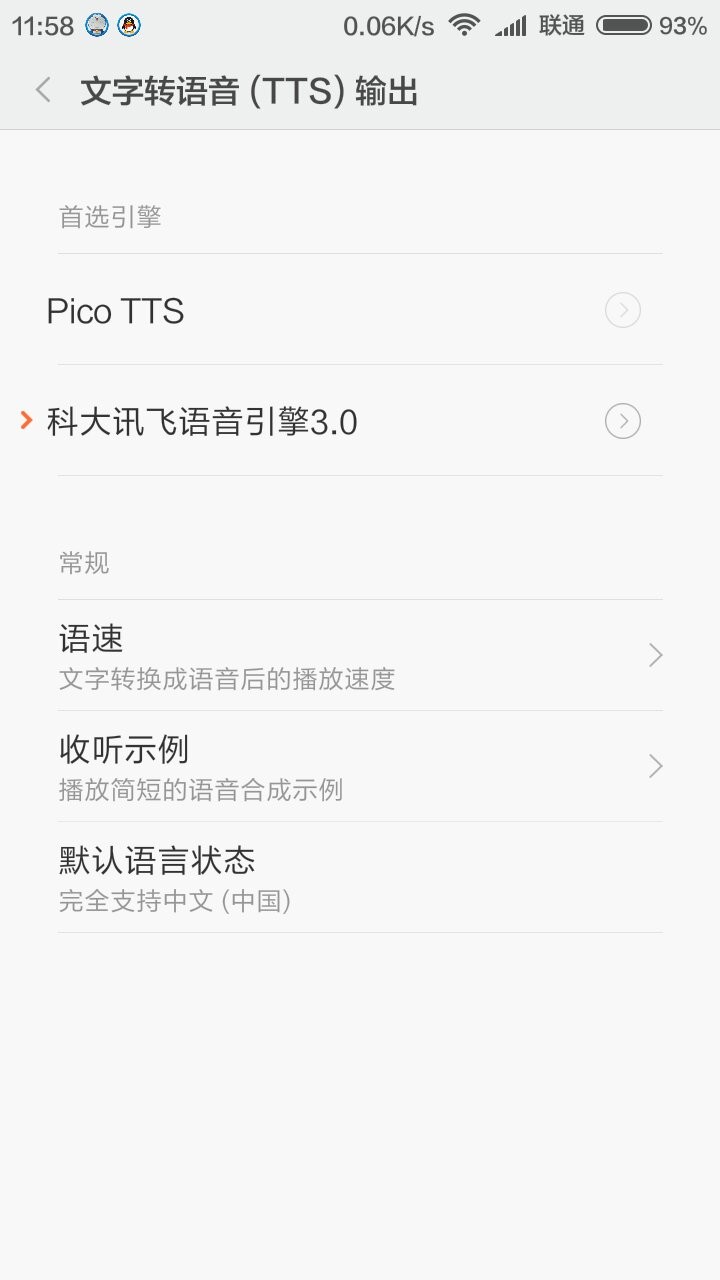Image resolution: width=720 pixels, height=1280 pixels.
Task: Open the 收听示例 item via its chevron
Action: point(655,766)
